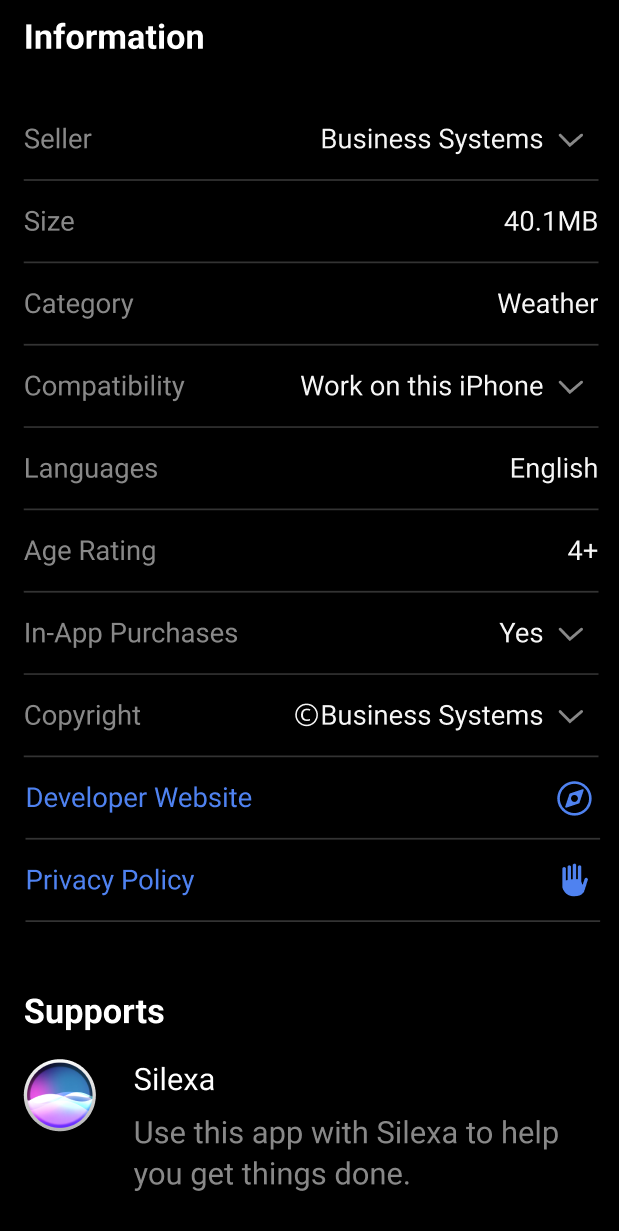Open the Developer Website link

click(139, 798)
